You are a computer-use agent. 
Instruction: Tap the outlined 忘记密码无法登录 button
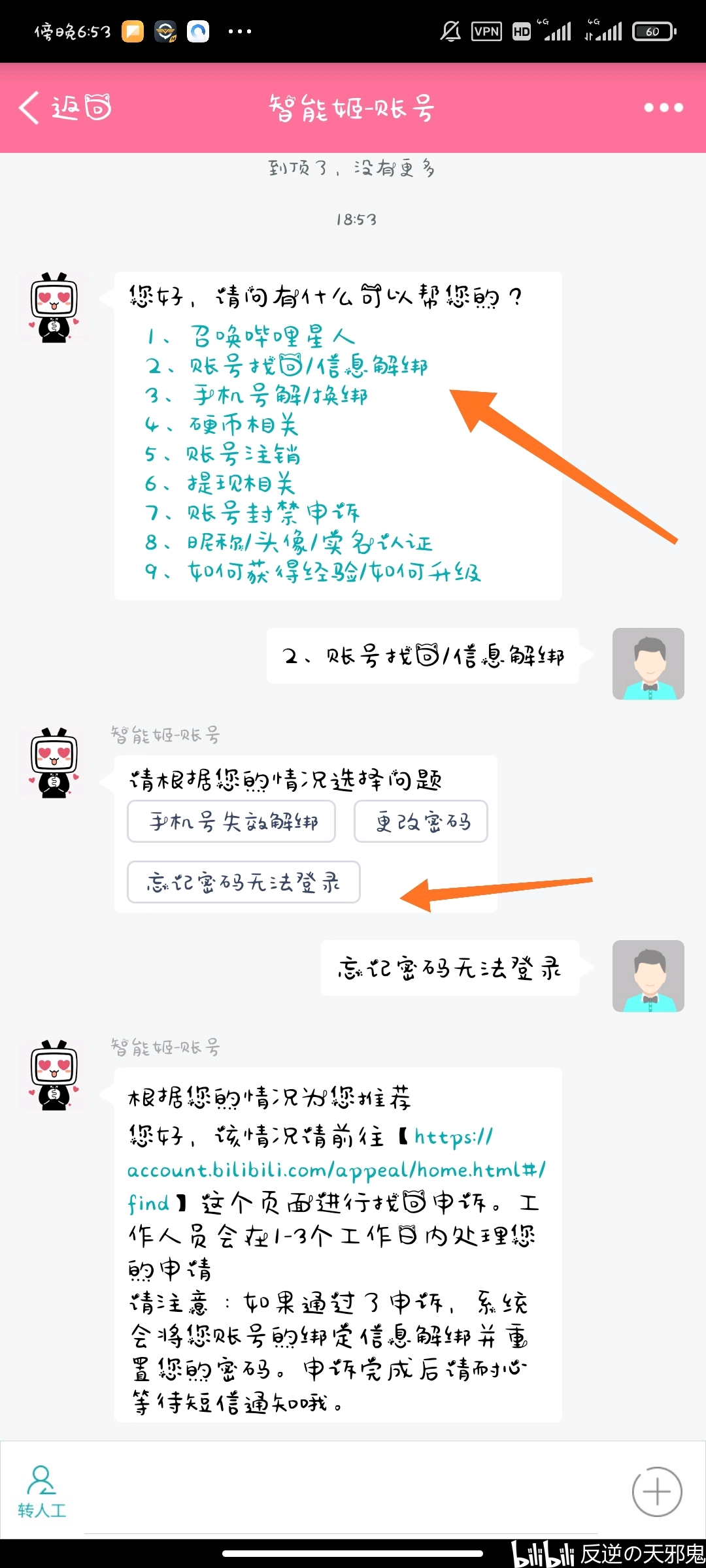pos(244,882)
